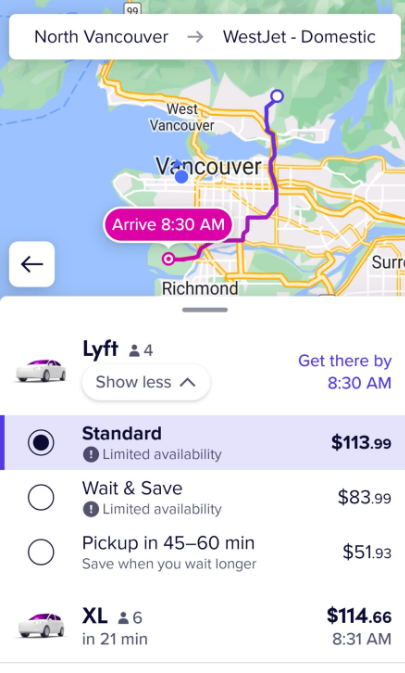Go back using the arrow button

point(32,264)
